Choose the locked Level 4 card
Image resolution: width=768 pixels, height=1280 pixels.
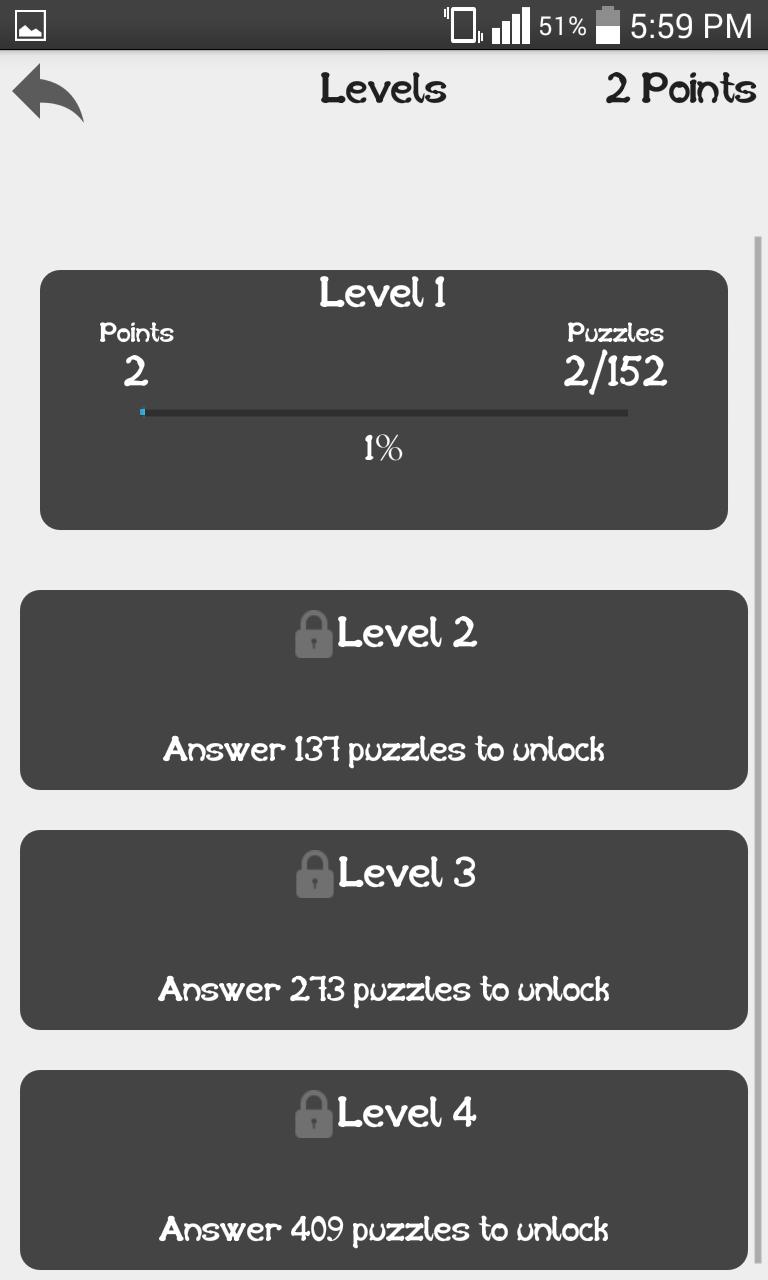pyautogui.click(x=383, y=1169)
